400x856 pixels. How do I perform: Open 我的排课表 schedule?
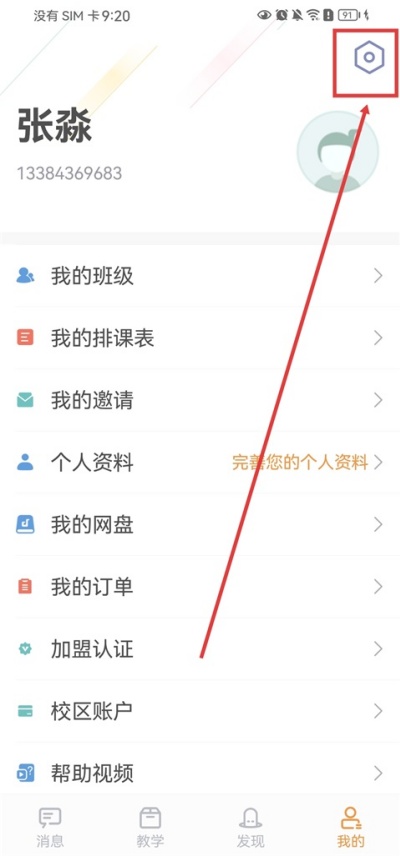click(200, 338)
